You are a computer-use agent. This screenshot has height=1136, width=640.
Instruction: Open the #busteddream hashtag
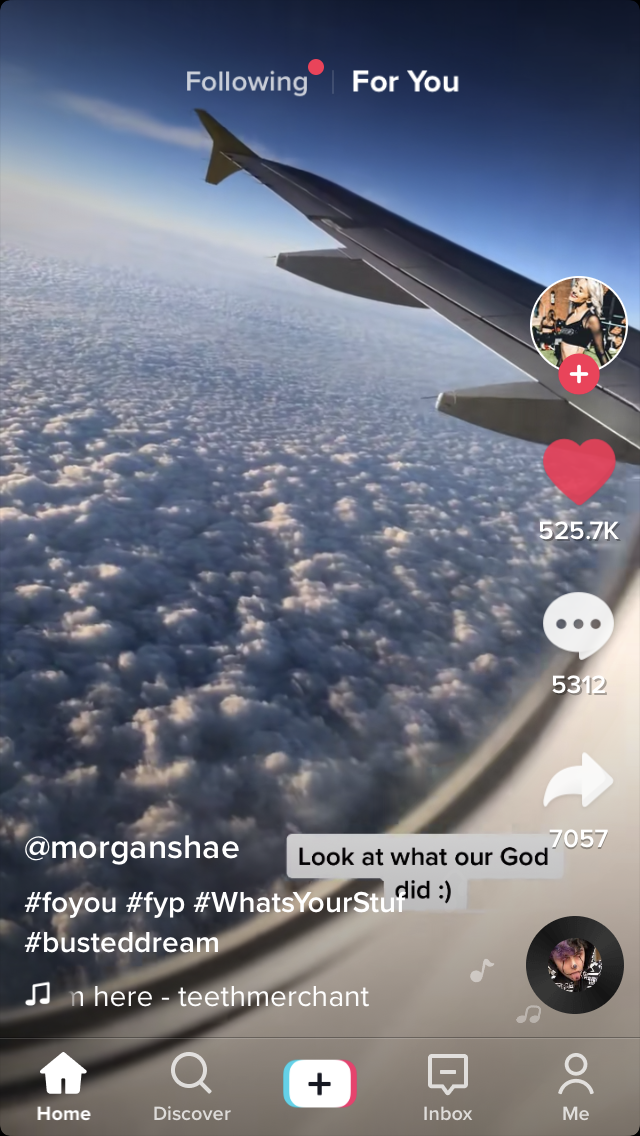(121, 942)
